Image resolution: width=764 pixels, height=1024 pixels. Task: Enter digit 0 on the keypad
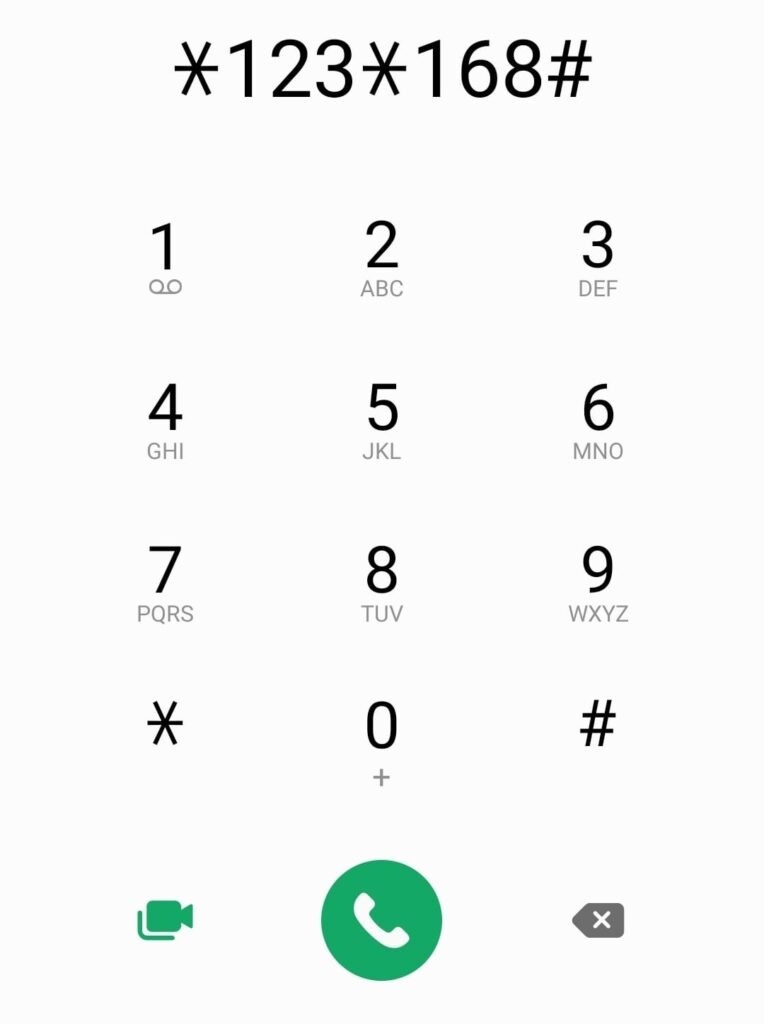(x=381, y=738)
